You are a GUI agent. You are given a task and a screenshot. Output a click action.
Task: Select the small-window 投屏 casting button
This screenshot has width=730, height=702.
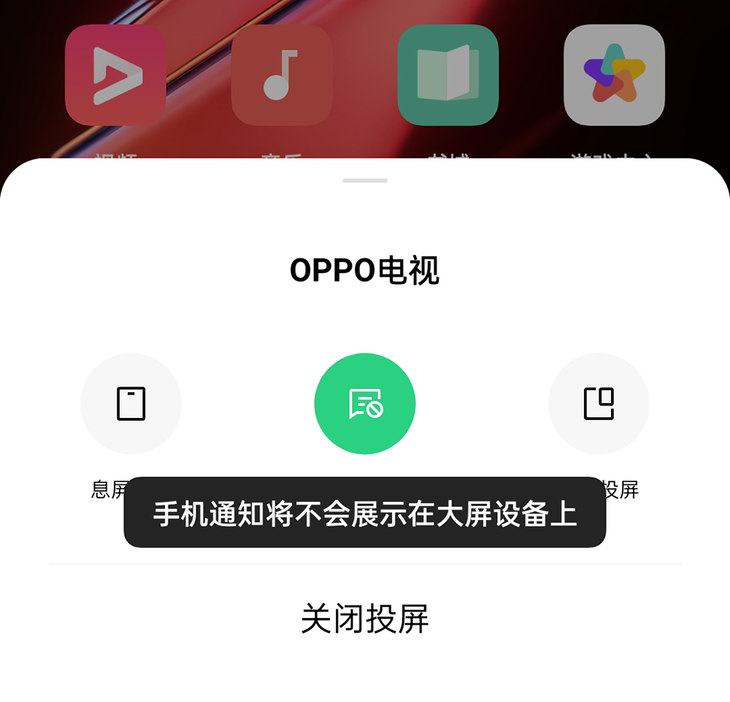(598, 403)
